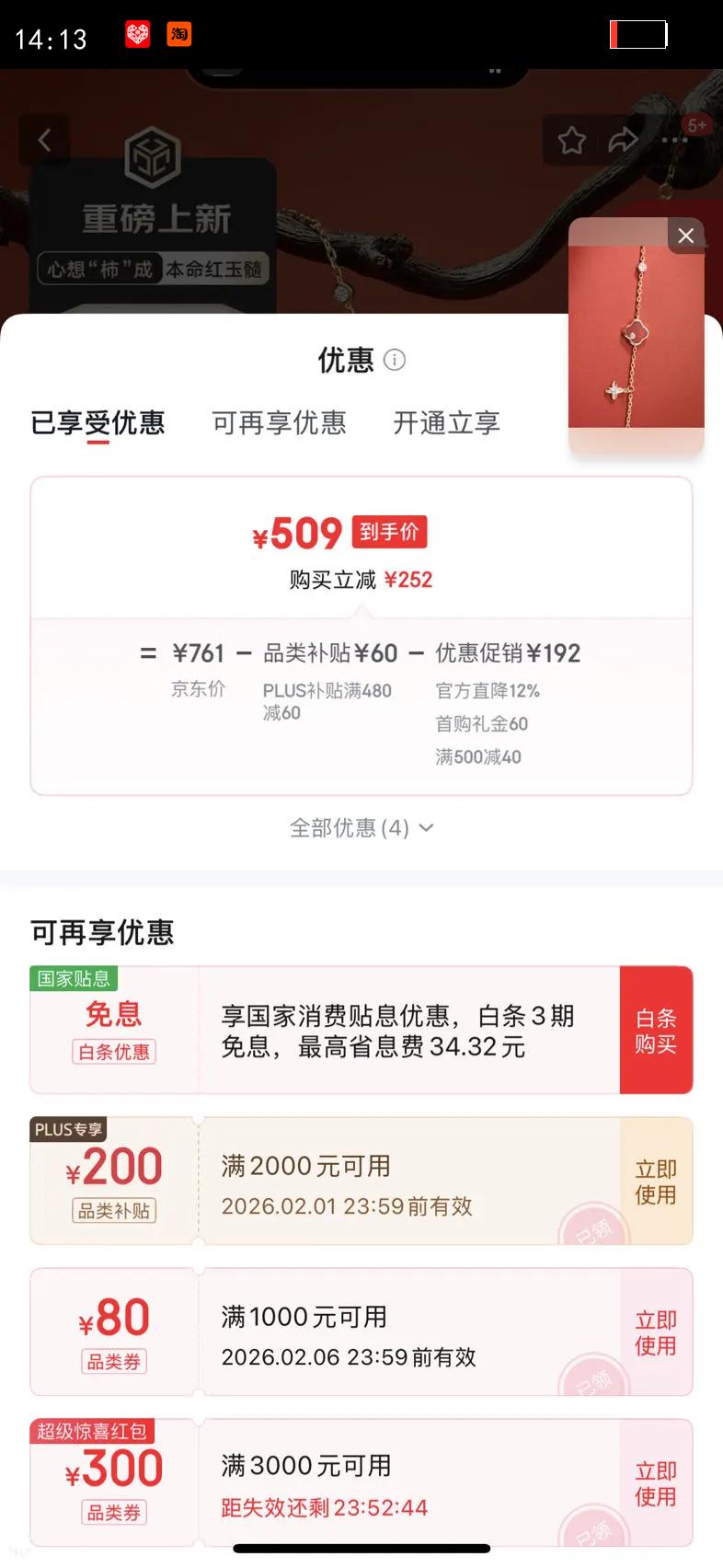Share this product page
The height and width of the screenshot is (1568, 723).
623,141
